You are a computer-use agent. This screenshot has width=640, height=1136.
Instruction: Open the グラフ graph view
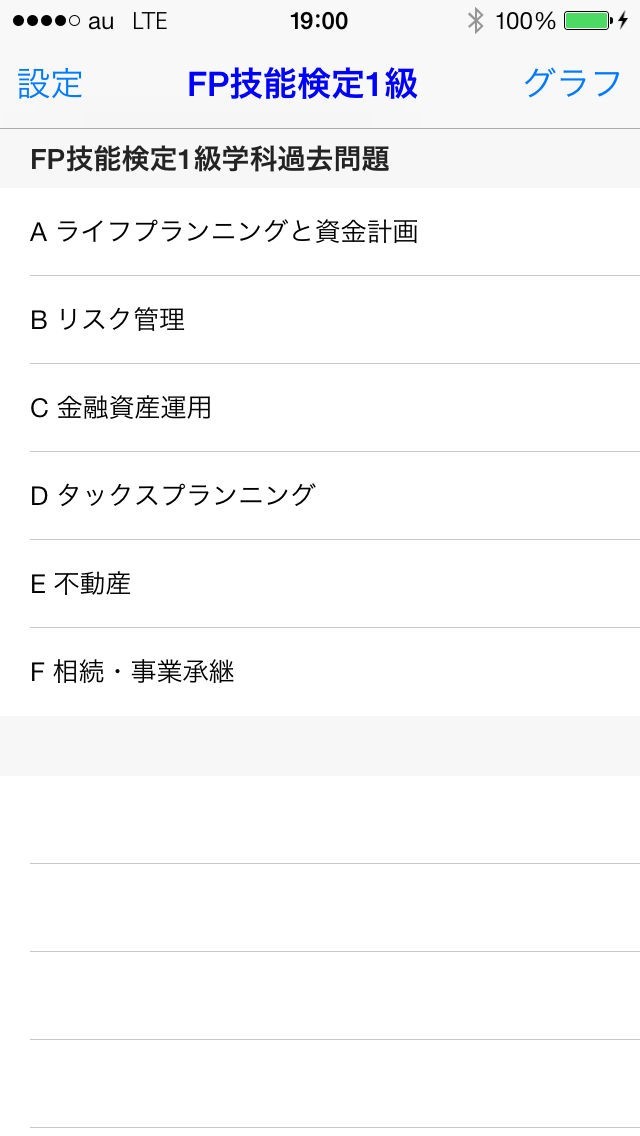[x=573, y=83]
